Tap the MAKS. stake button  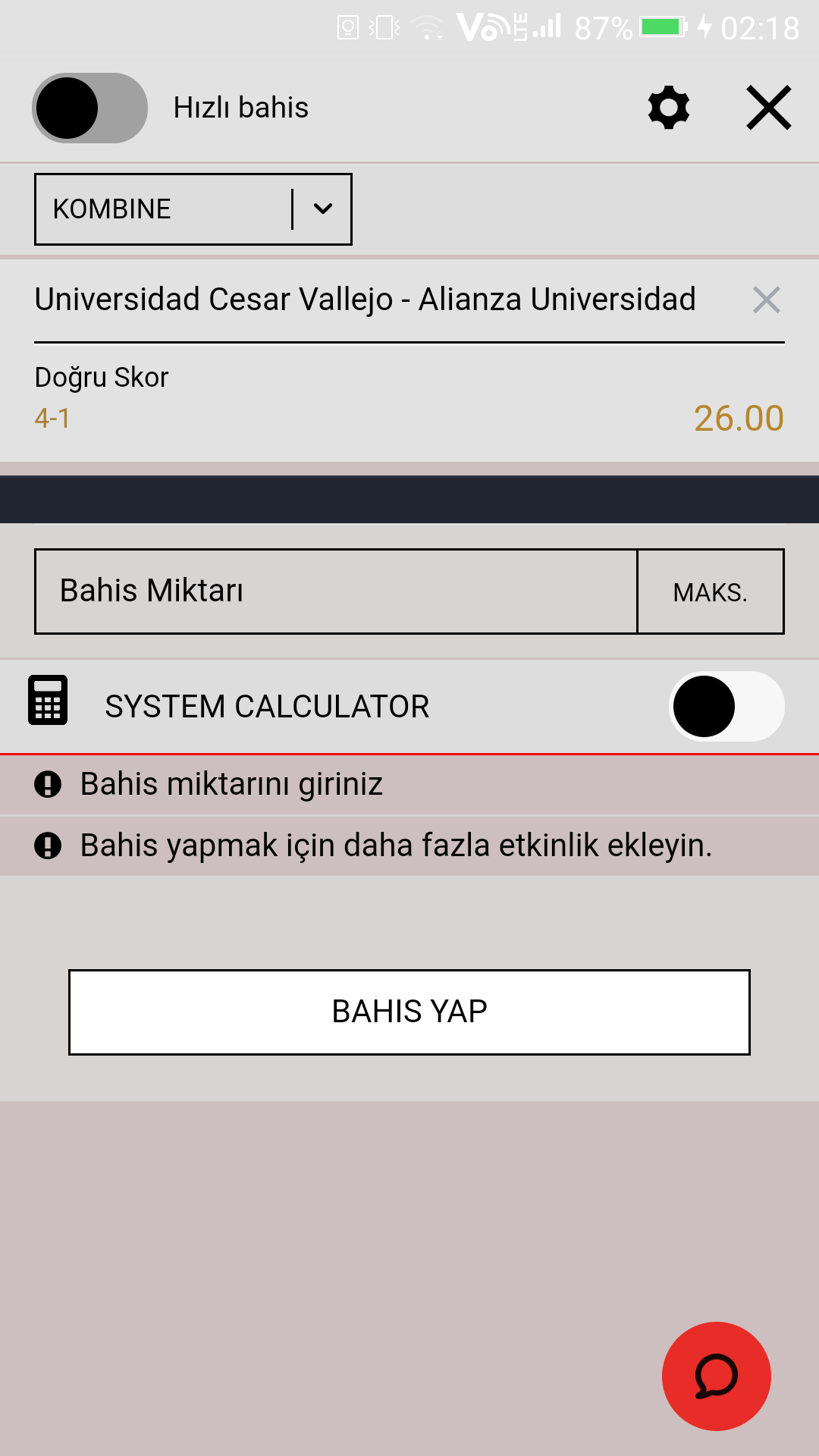tap(711, 591)
